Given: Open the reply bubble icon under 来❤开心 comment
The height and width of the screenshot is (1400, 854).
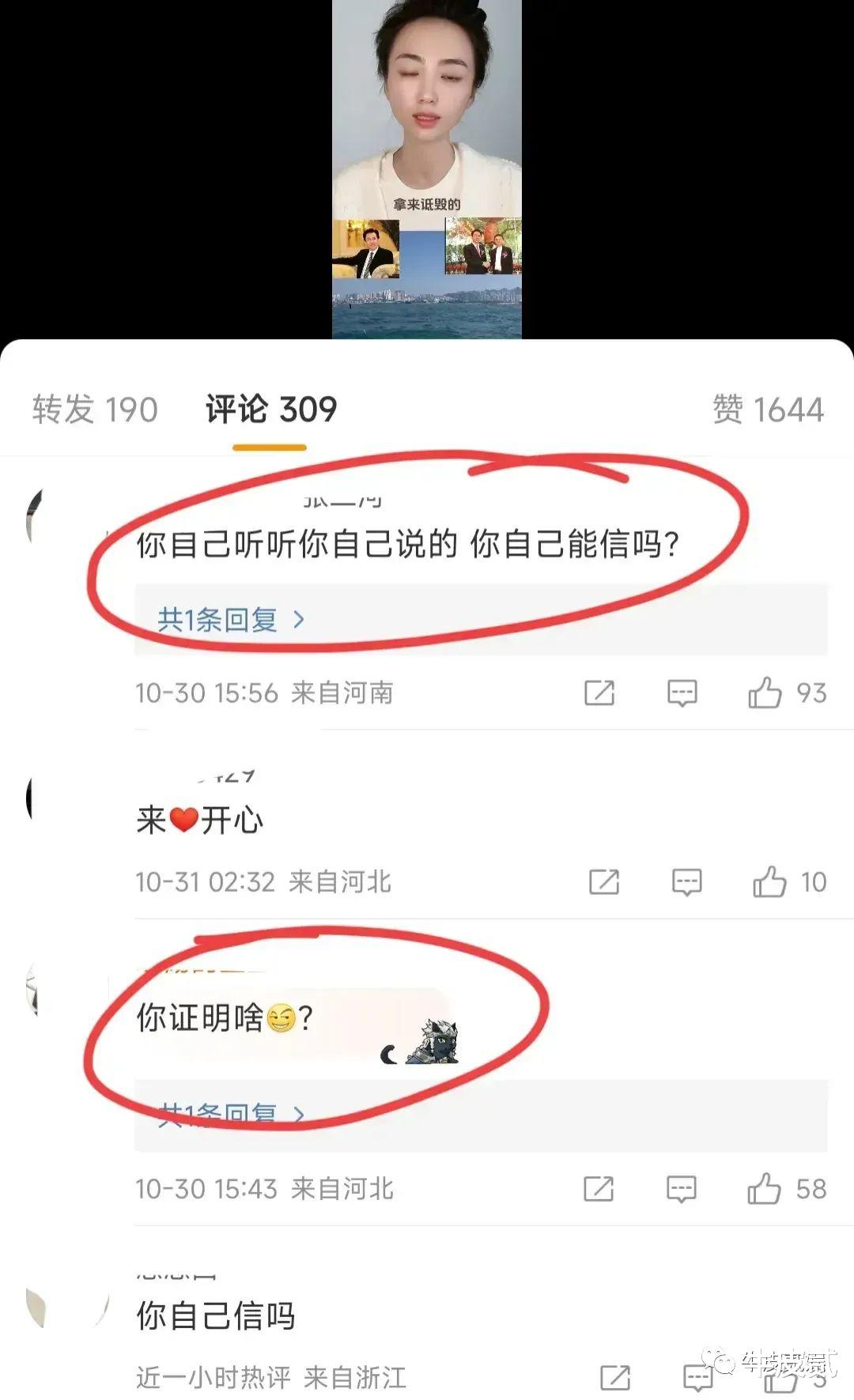Looking at the screenshot, I should 686,882.
